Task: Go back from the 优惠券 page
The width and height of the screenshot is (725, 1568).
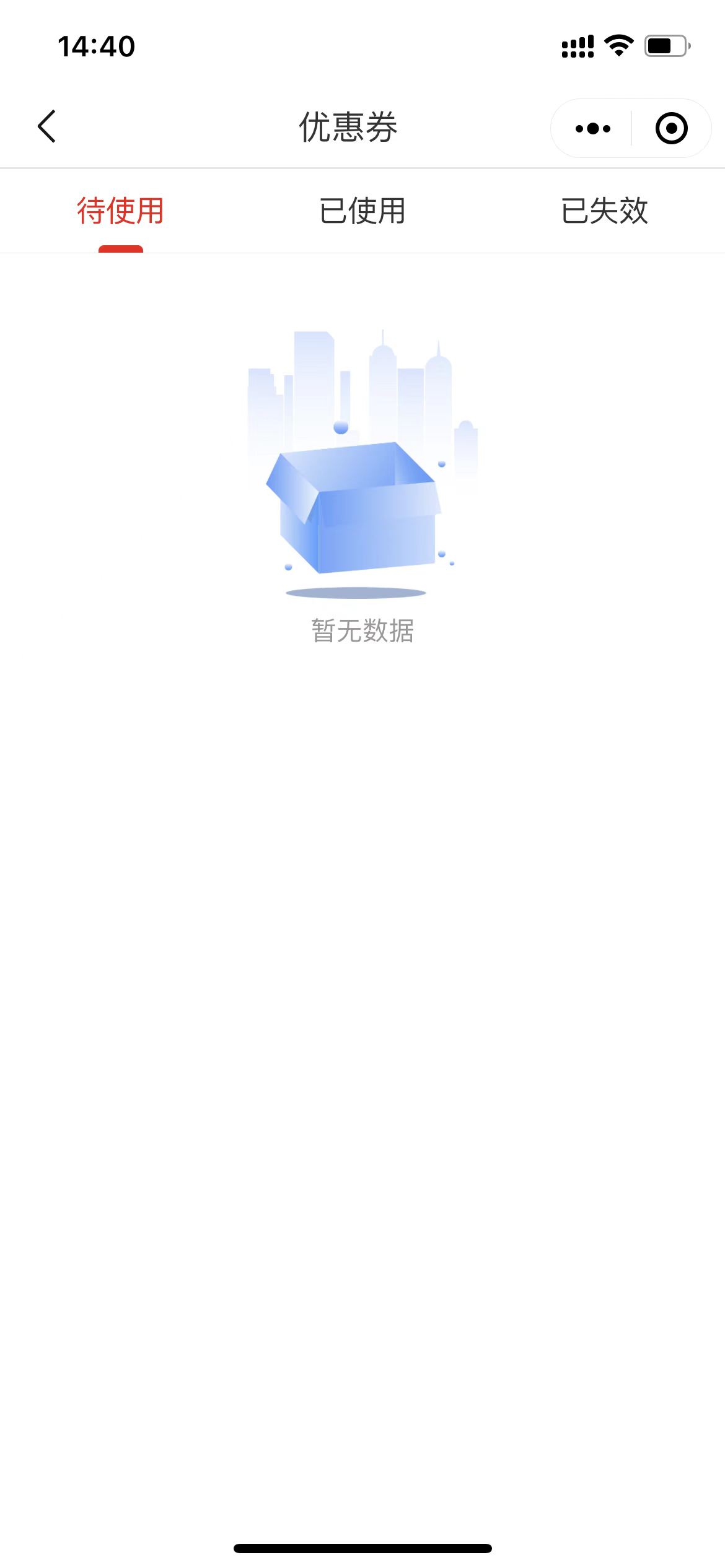Action: 47,127
